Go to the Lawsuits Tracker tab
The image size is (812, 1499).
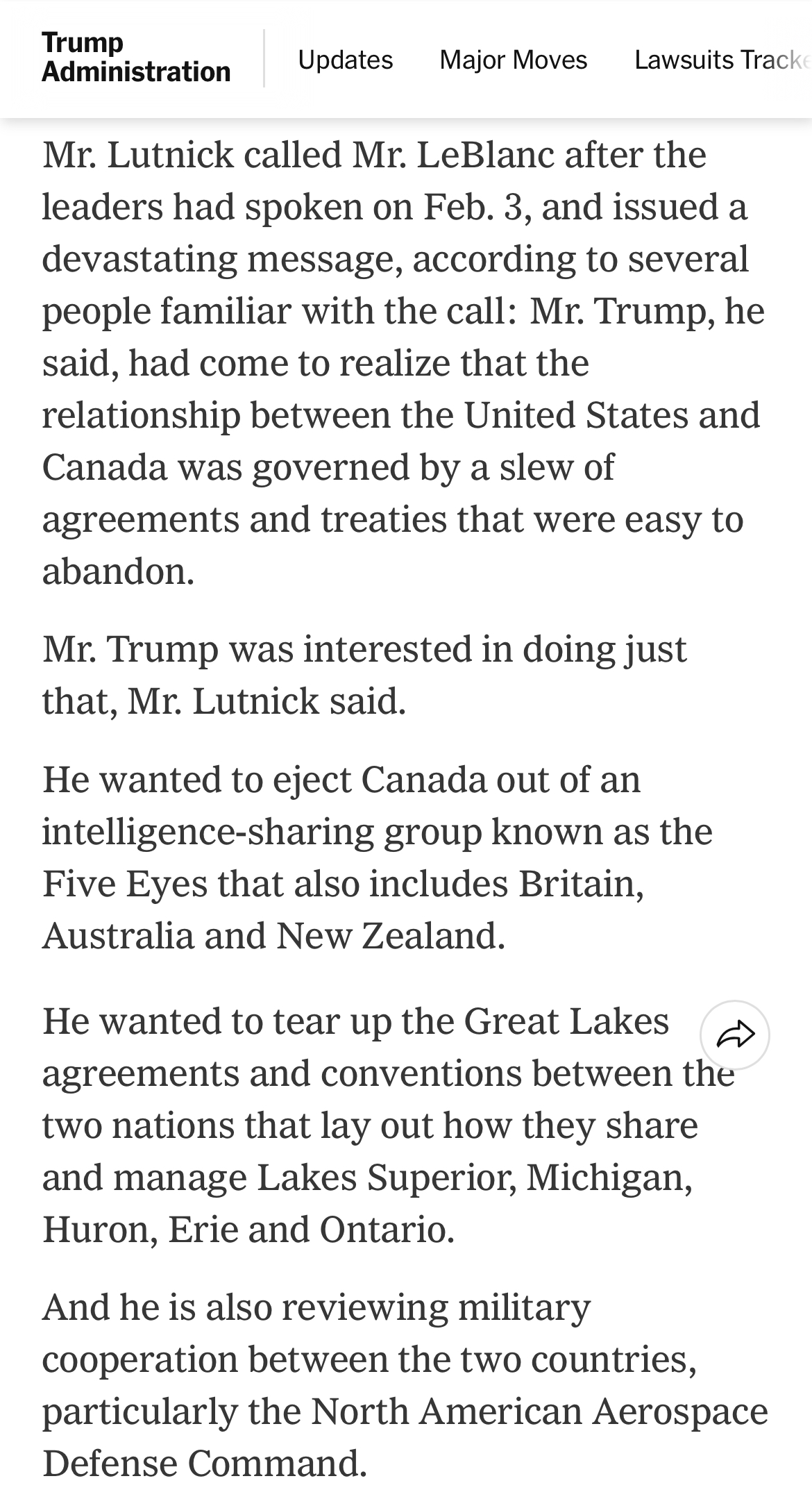click(x=722, y=60)
